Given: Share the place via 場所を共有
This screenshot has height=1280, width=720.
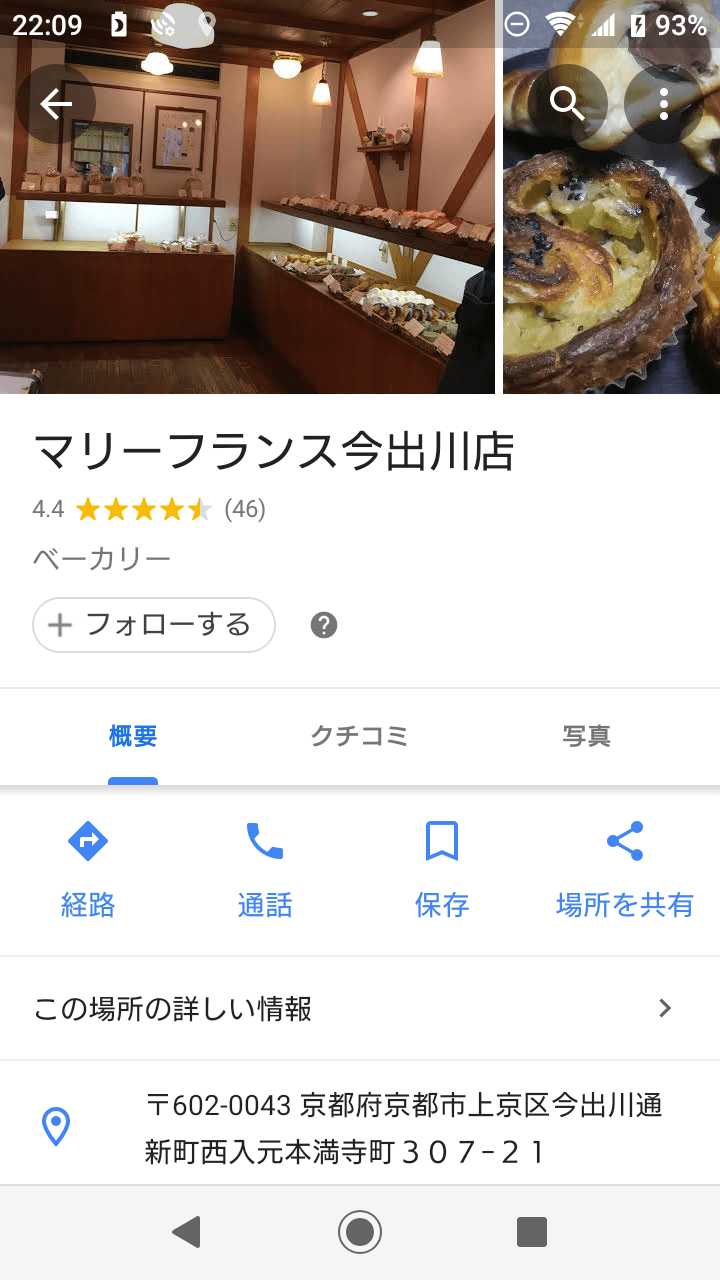Looking at the screenshot, I should coord(624,868).
